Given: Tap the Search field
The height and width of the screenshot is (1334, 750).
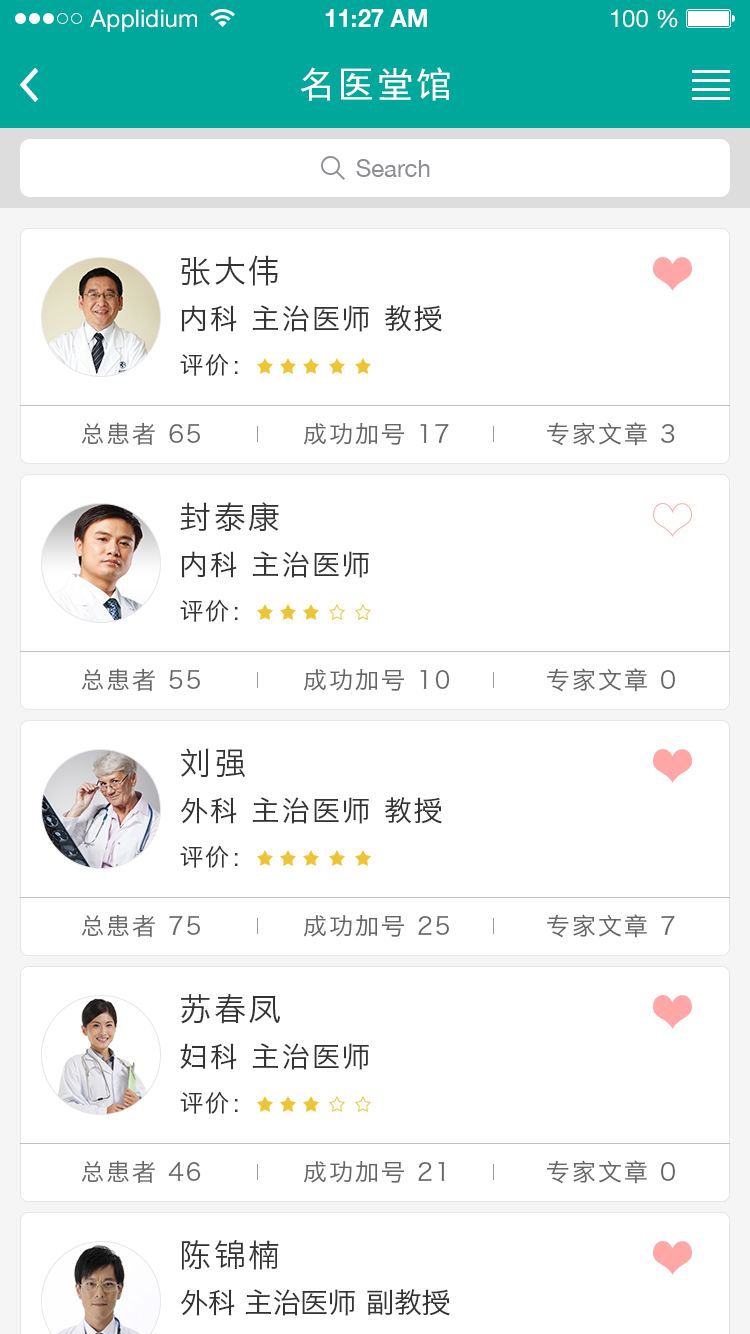Looking at the screenshot, I should pos(375,168).
